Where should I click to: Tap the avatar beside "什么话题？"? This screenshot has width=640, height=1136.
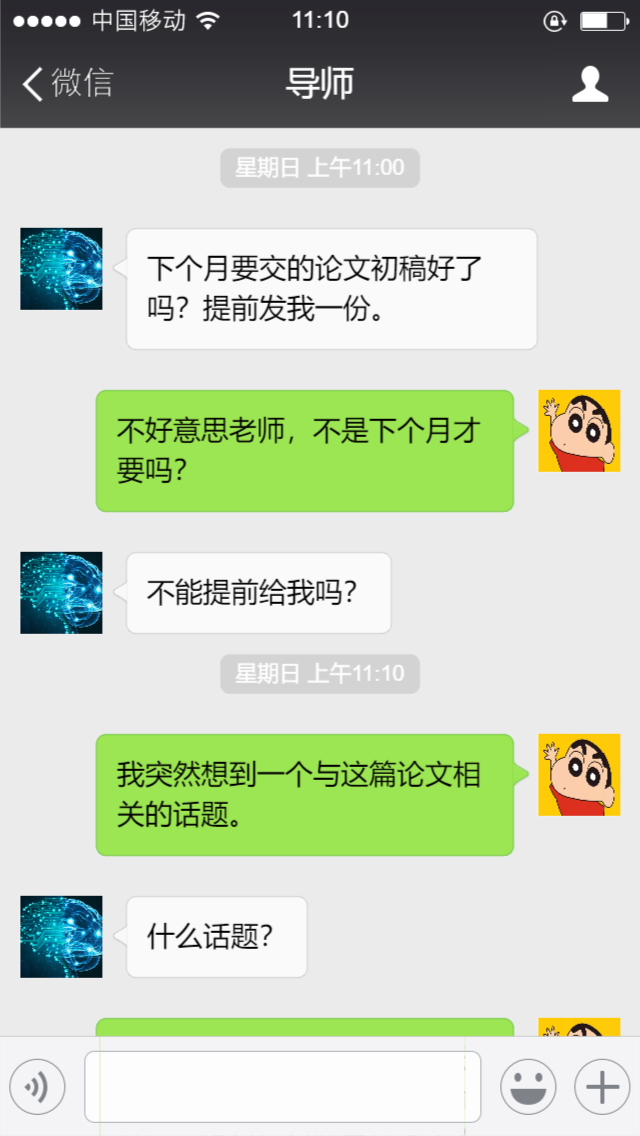click(x=61, y=937)
